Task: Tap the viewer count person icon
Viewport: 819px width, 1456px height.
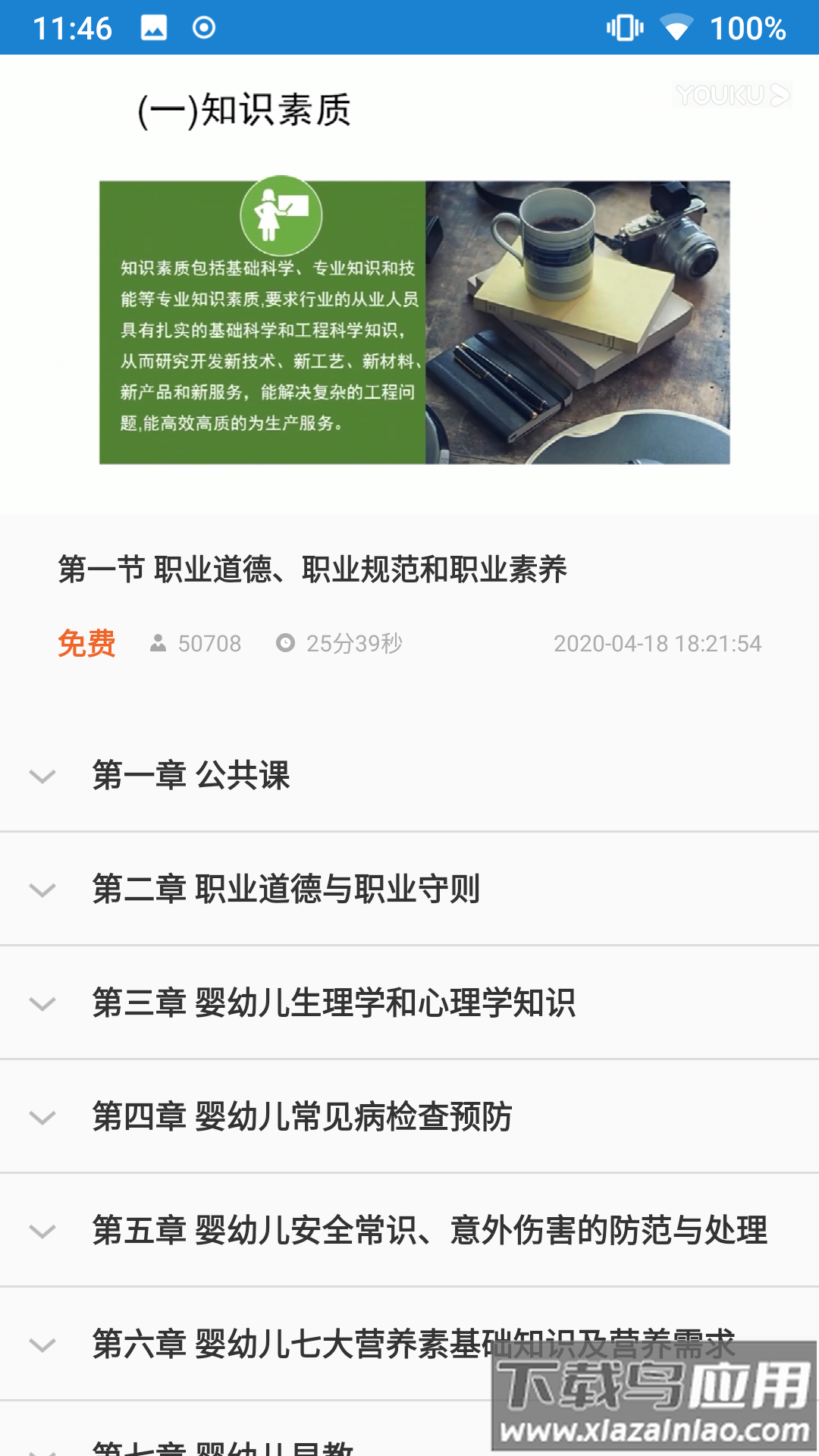Action: coord(159,644)
